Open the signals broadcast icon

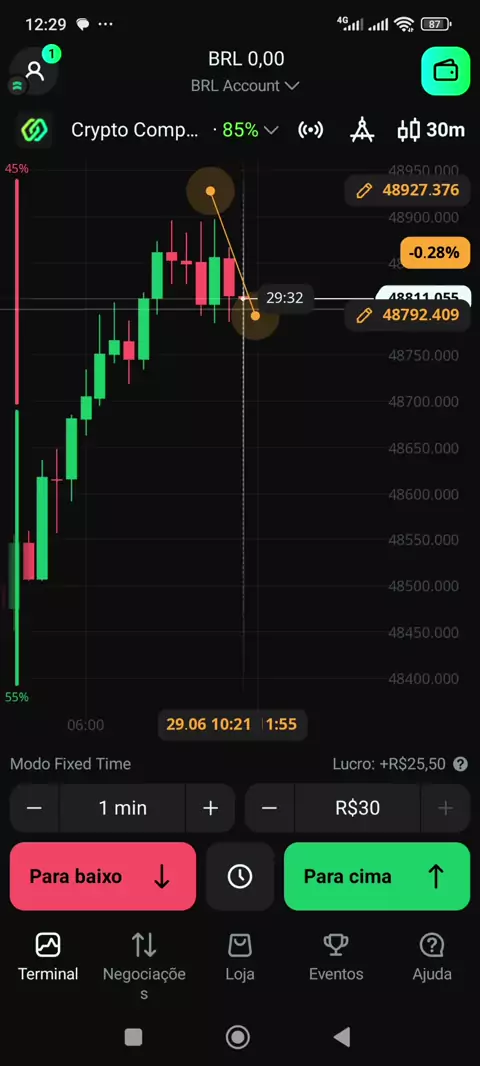pos(311,130)
